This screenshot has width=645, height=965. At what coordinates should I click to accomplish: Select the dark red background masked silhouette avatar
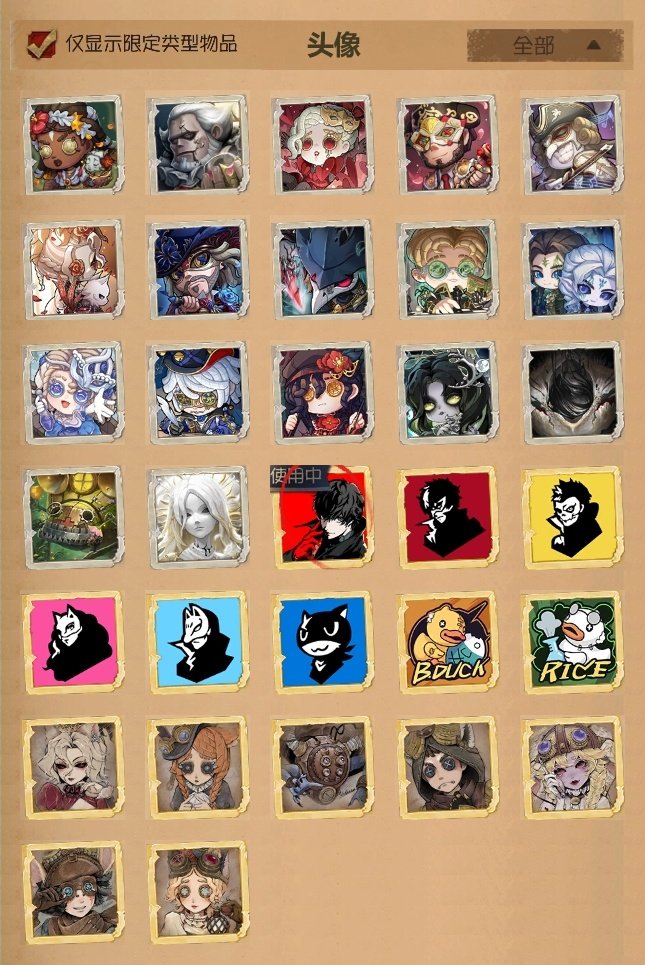[x=447, y=518]
